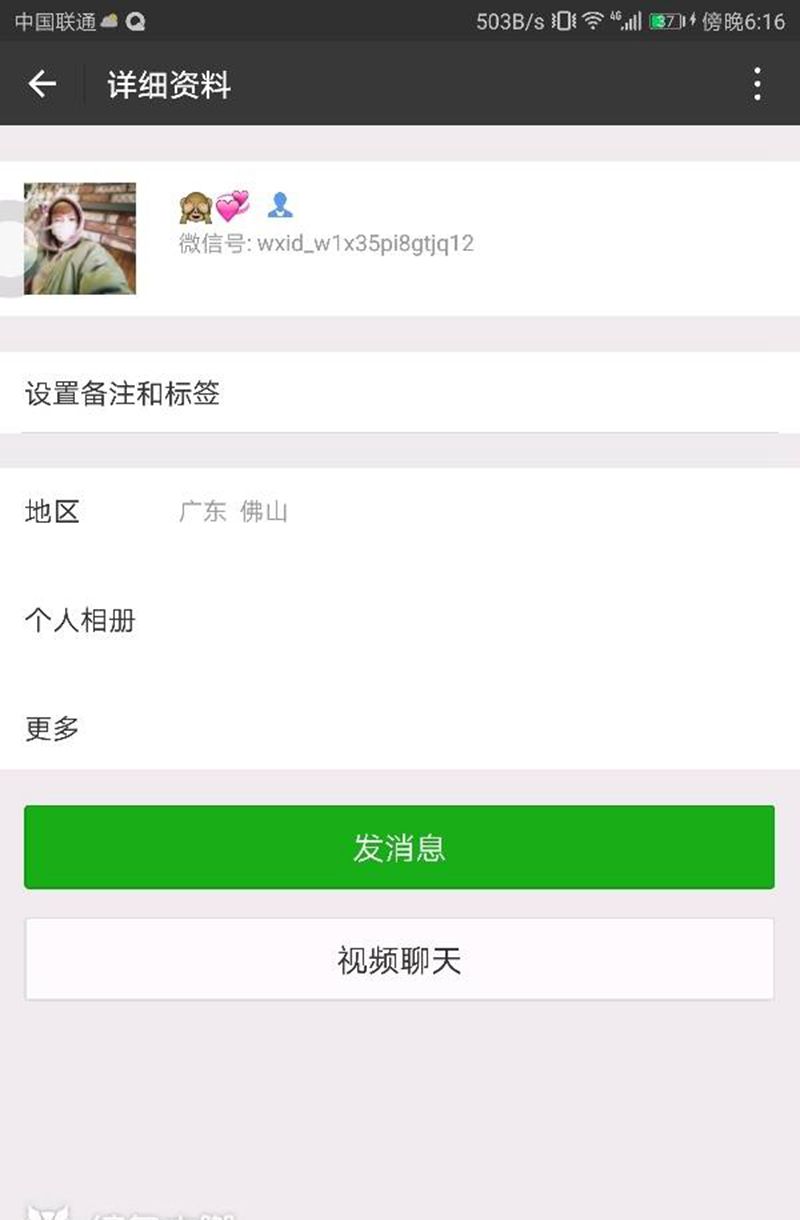Viewport: 800px width, 1220px height.
Task: View the contact's profile photo
Action: (x=80, y=239)
